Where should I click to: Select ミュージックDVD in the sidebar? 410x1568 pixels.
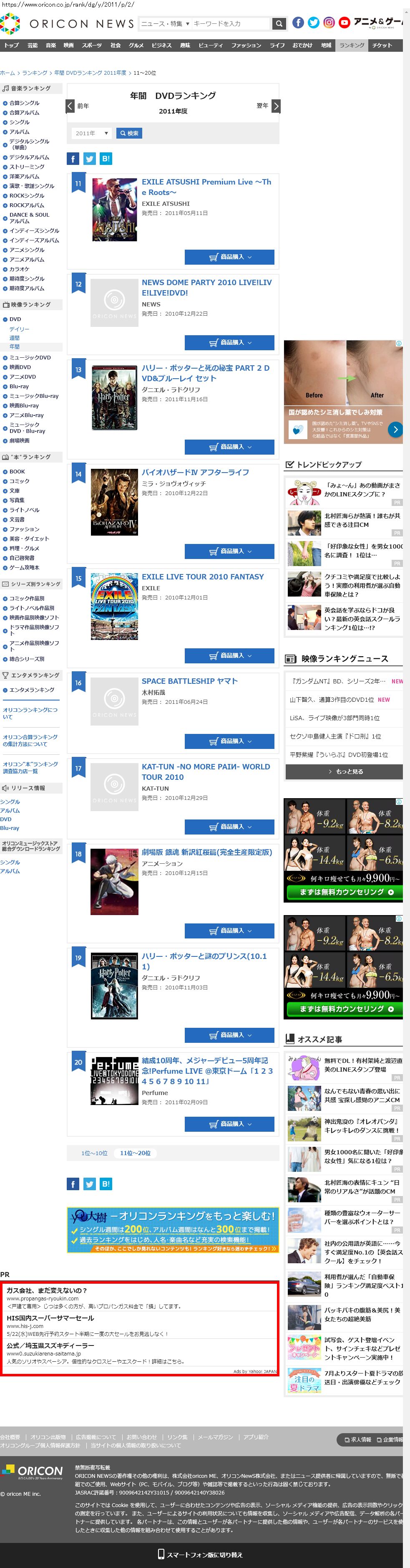click(x=30, y=357)
